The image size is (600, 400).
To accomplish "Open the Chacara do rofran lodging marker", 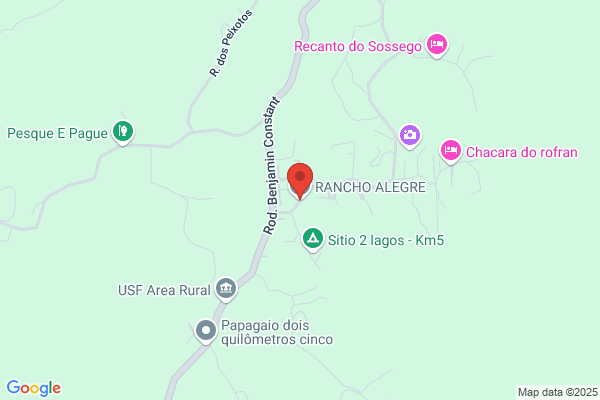I will tap(451, 151).
